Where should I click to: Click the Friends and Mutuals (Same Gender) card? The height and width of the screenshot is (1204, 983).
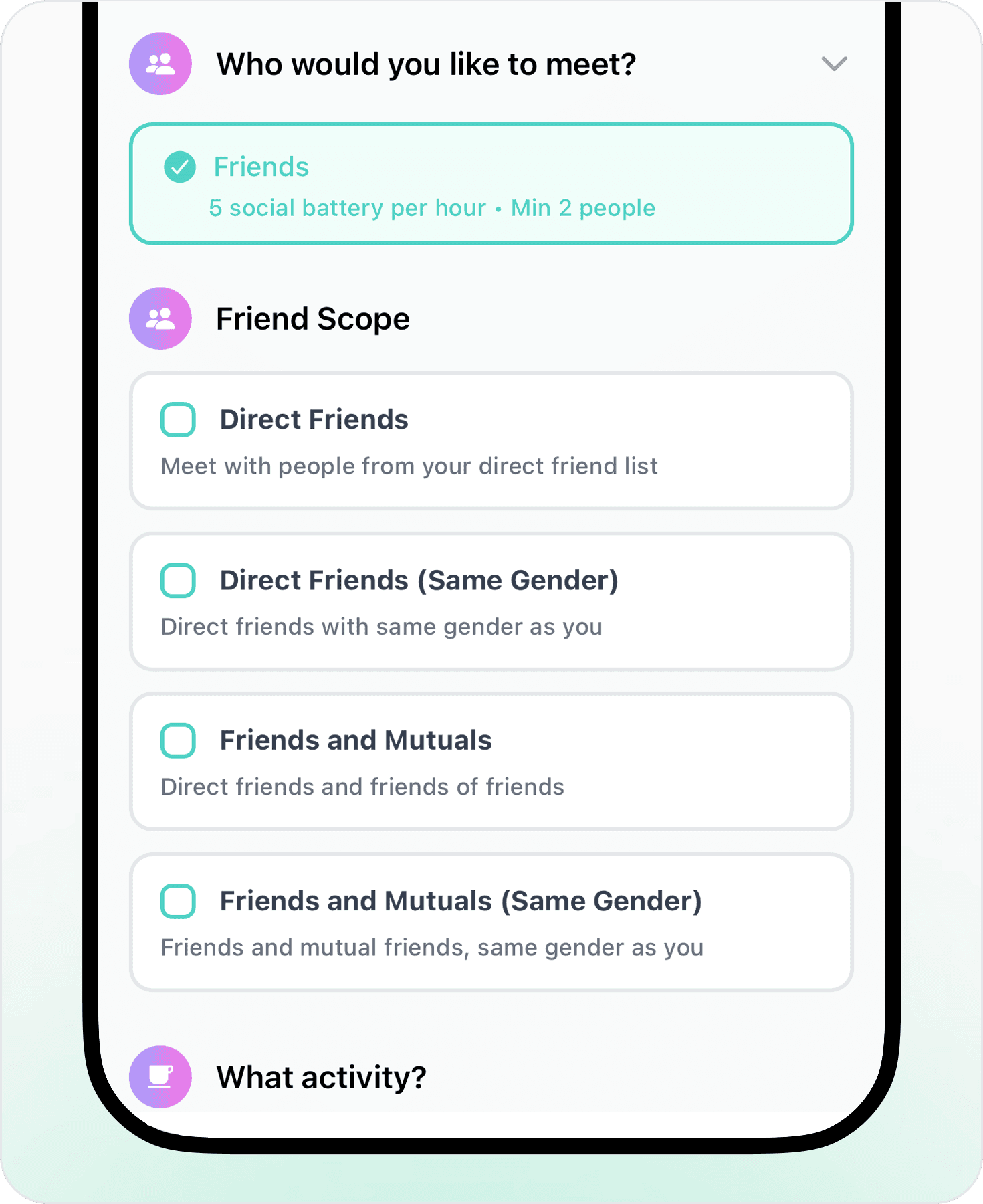pyautogui.click(x=491, y=923)
